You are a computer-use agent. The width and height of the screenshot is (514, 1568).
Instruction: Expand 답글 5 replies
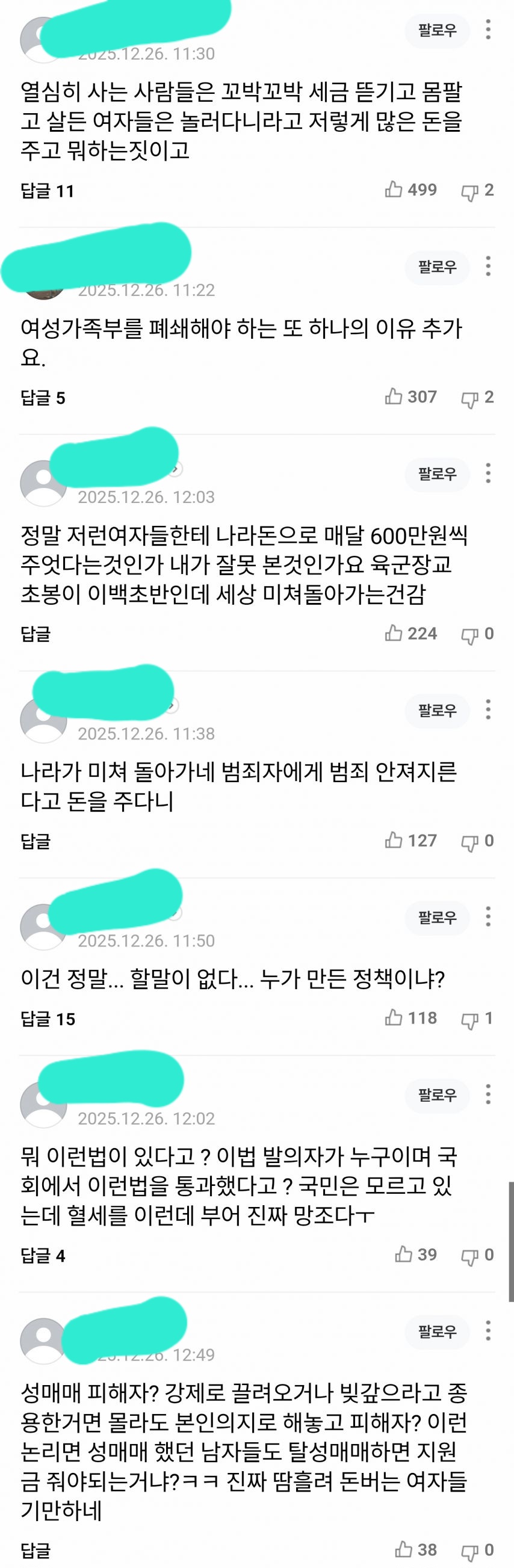[43, 398]
